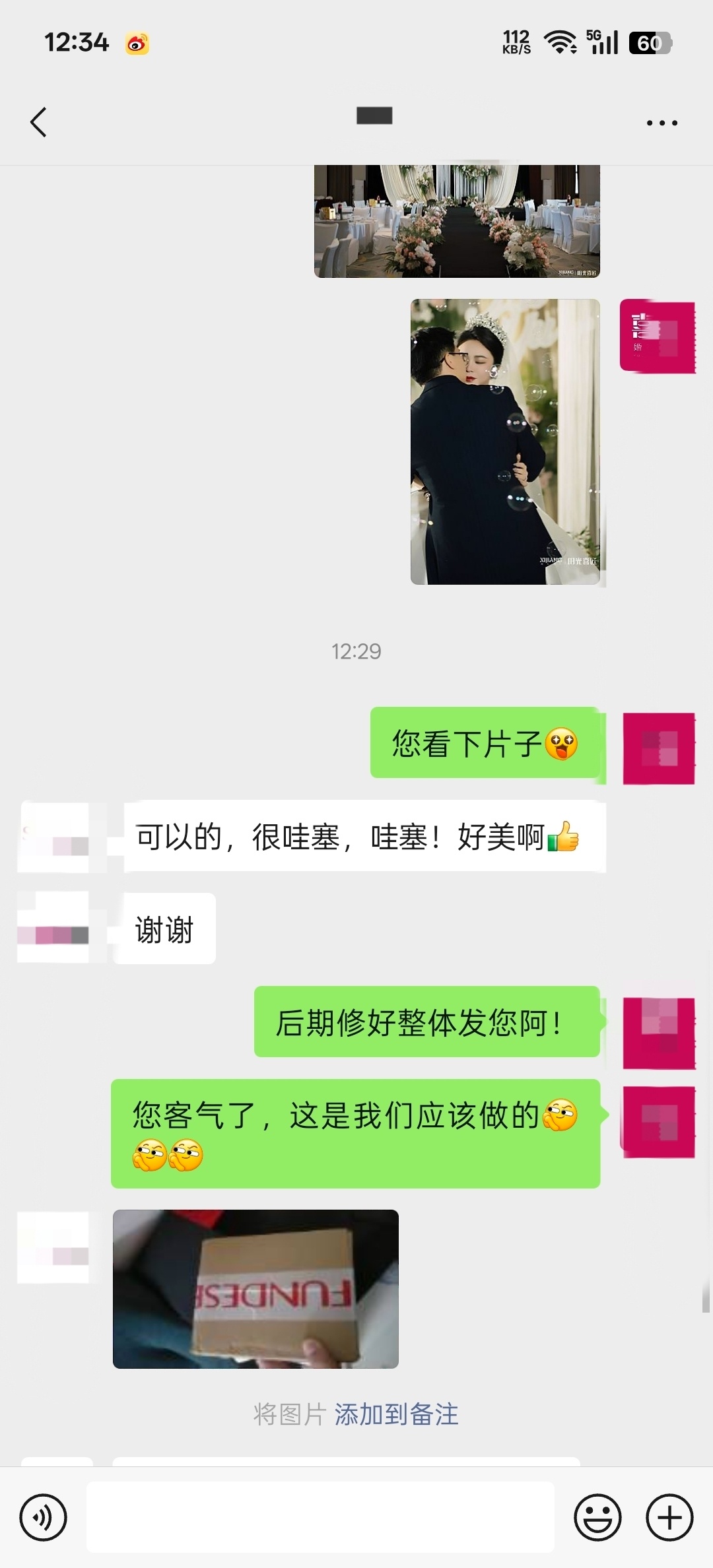Image resolution: width=713 pixels, height=1568 pixels.
Task: Open the wedding banquet hall photo
Action: coord(457,221)
